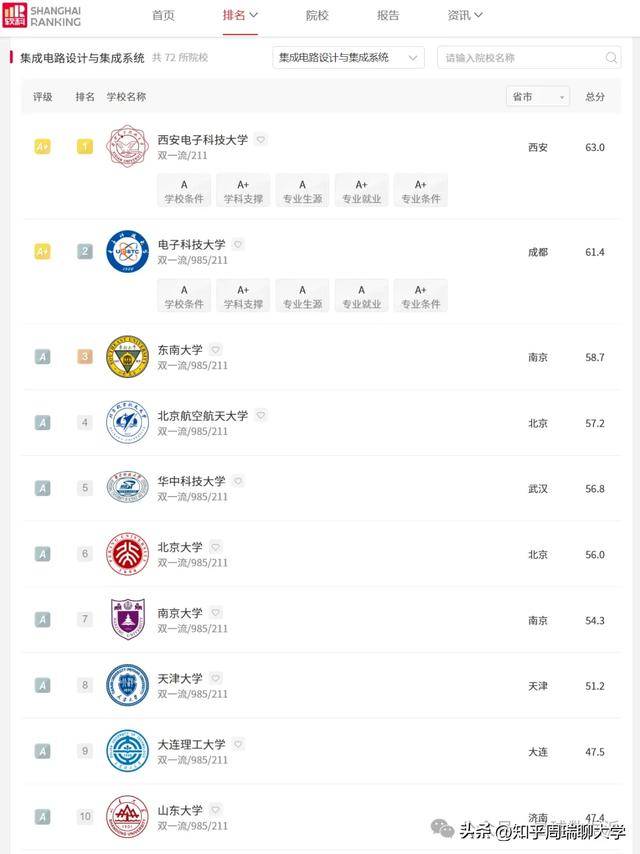The width and height of the screenshot is (640, 854).
Task: Open the 华中科技大学 school page
Action: point(191,481)
